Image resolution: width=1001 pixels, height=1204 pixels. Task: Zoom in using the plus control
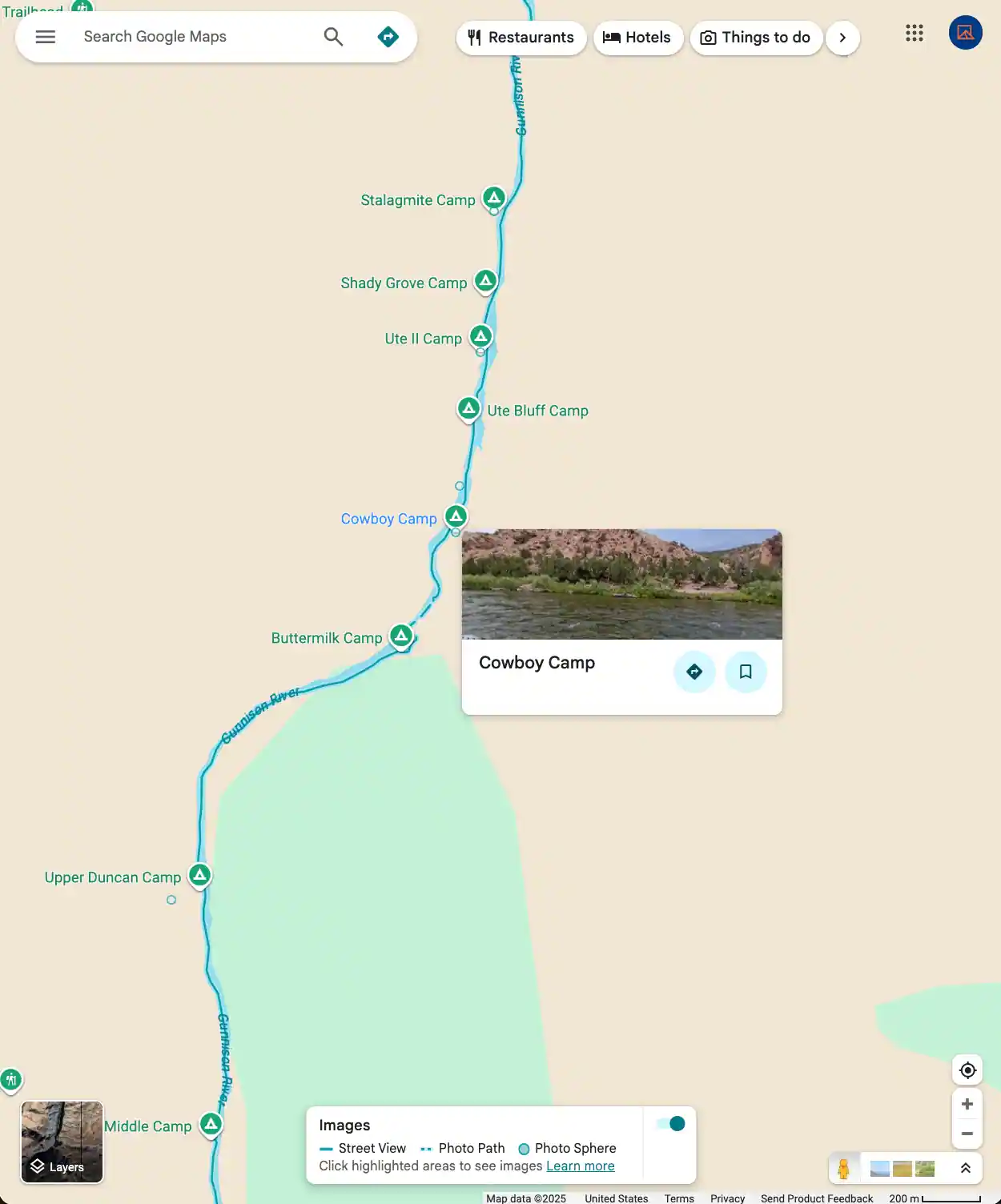click(x=967, y=1103)
